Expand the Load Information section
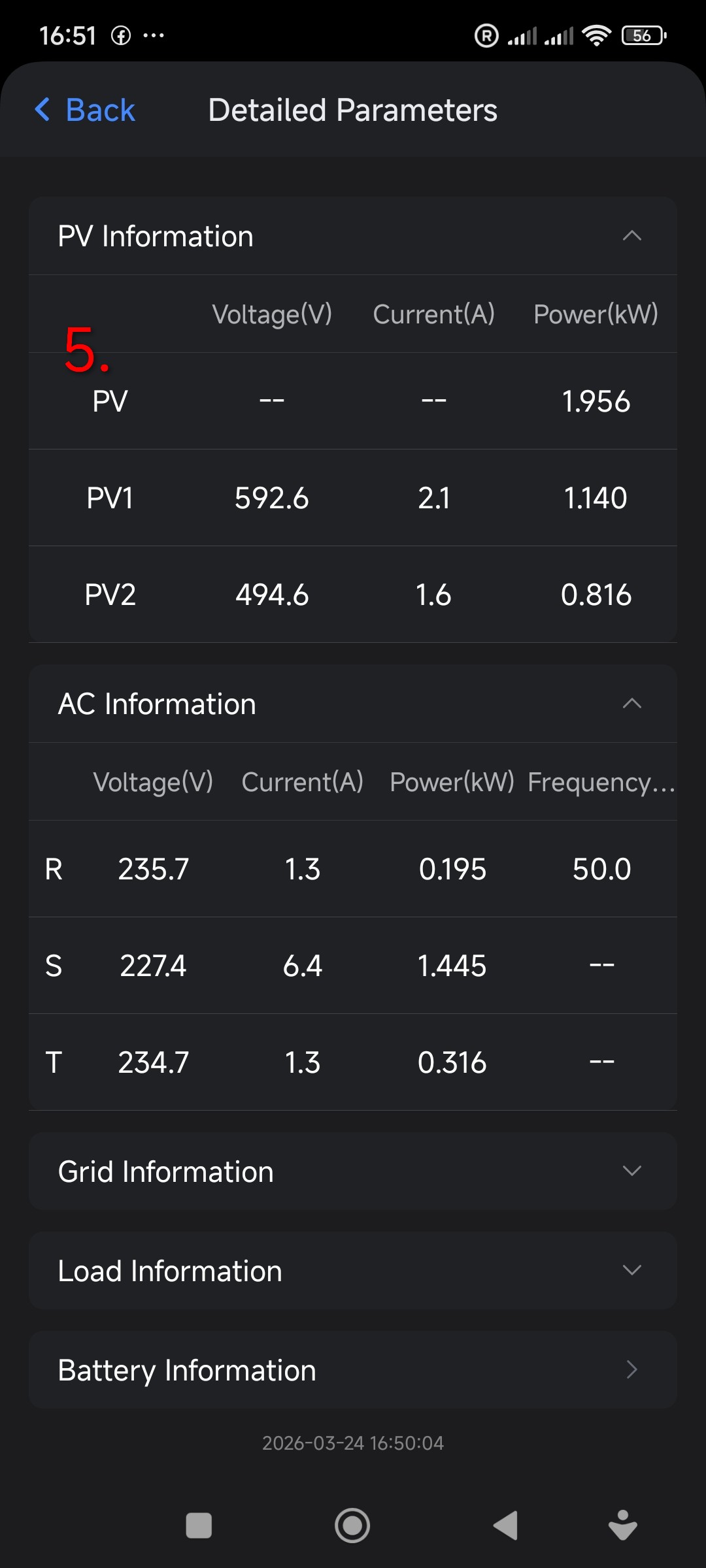Image resolution: width=706 pixels, height=1568 pixels. pyautogui.click(x=631, y=1271)
